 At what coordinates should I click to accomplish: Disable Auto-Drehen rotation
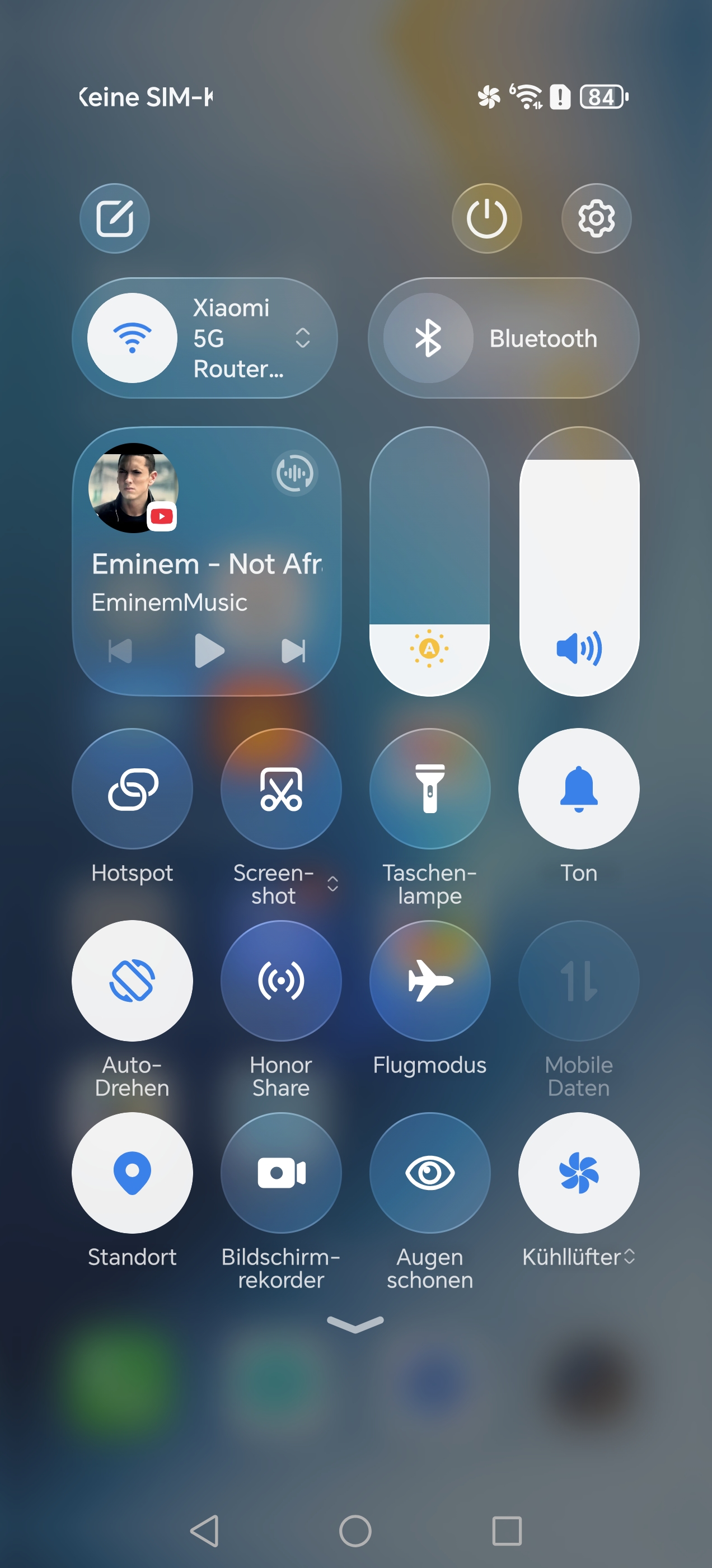tap(132, 980)
